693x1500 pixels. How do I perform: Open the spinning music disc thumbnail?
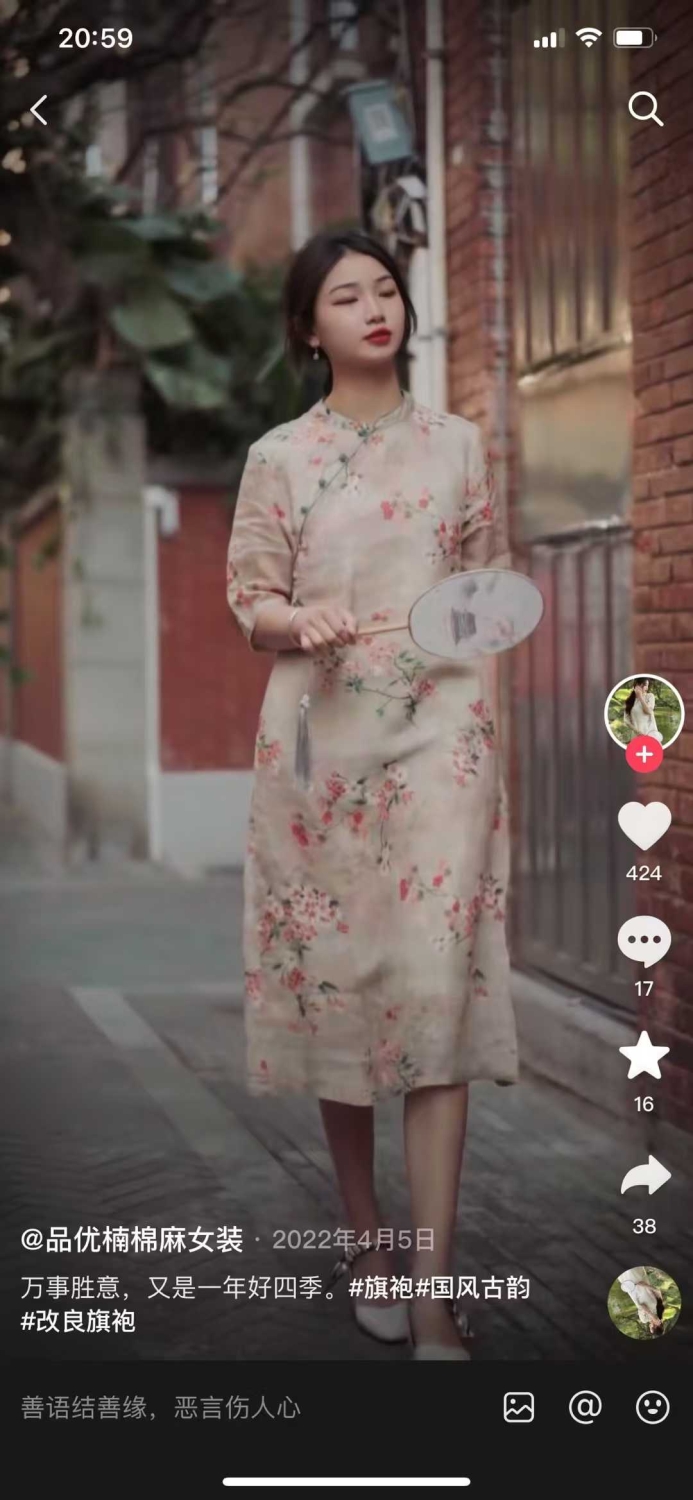tap(644, 1302)
